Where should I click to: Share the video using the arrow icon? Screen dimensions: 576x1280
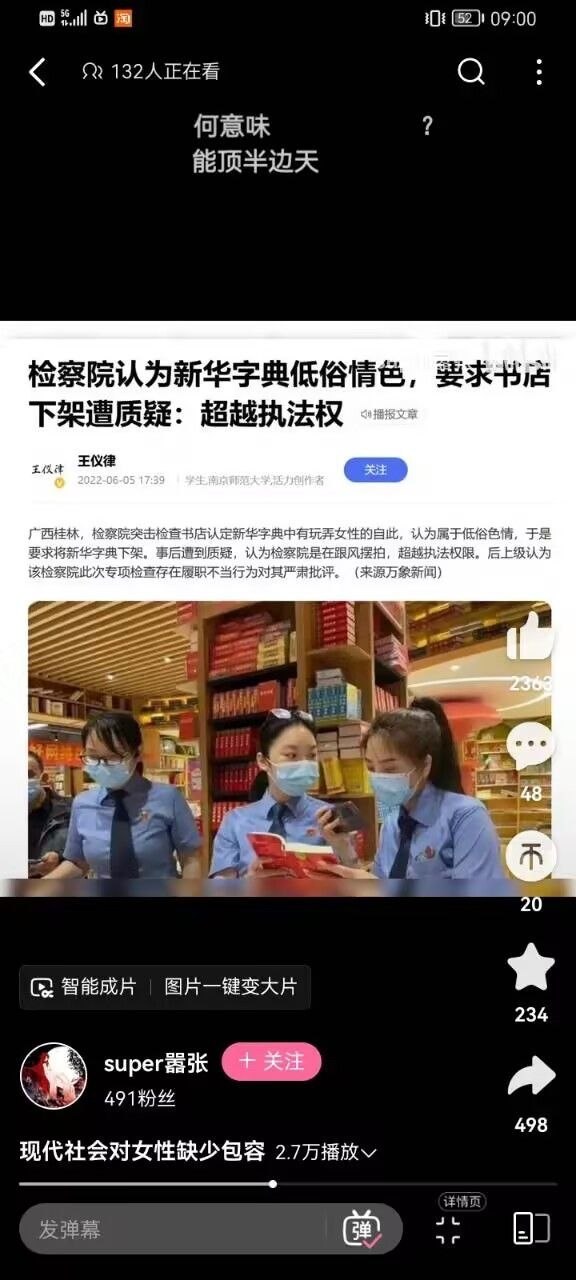coord(531,1076)
